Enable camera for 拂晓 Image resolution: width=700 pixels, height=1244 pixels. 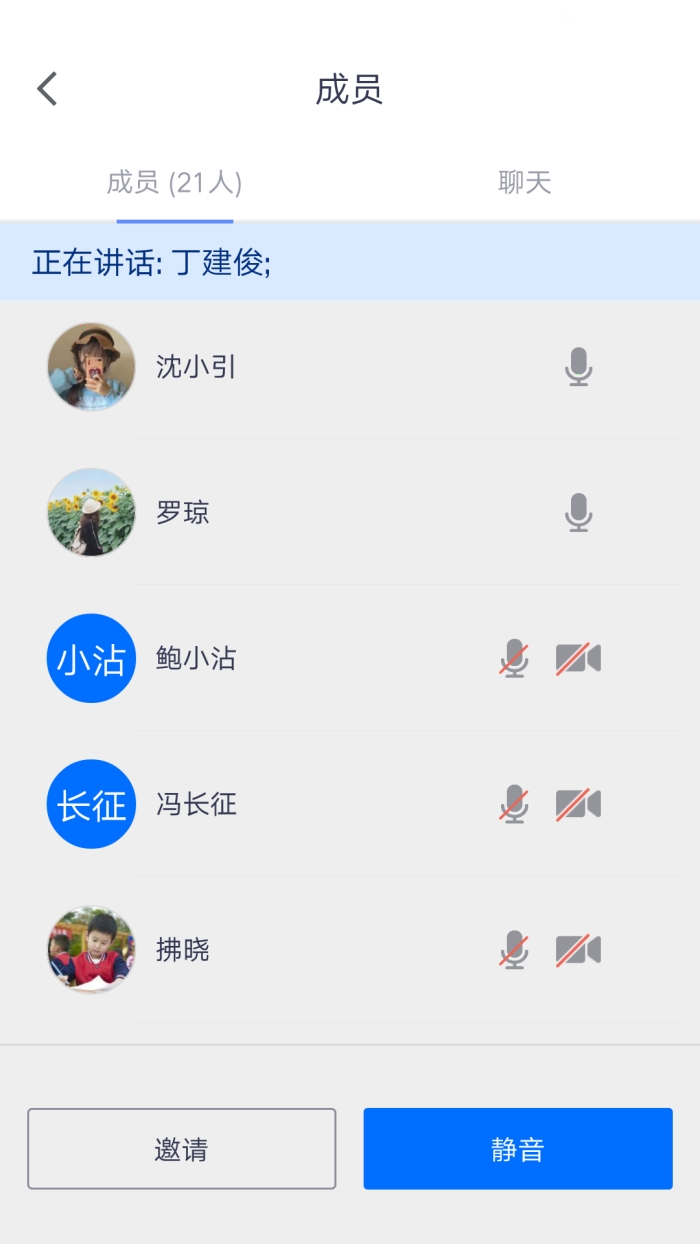tap(578, 950)
